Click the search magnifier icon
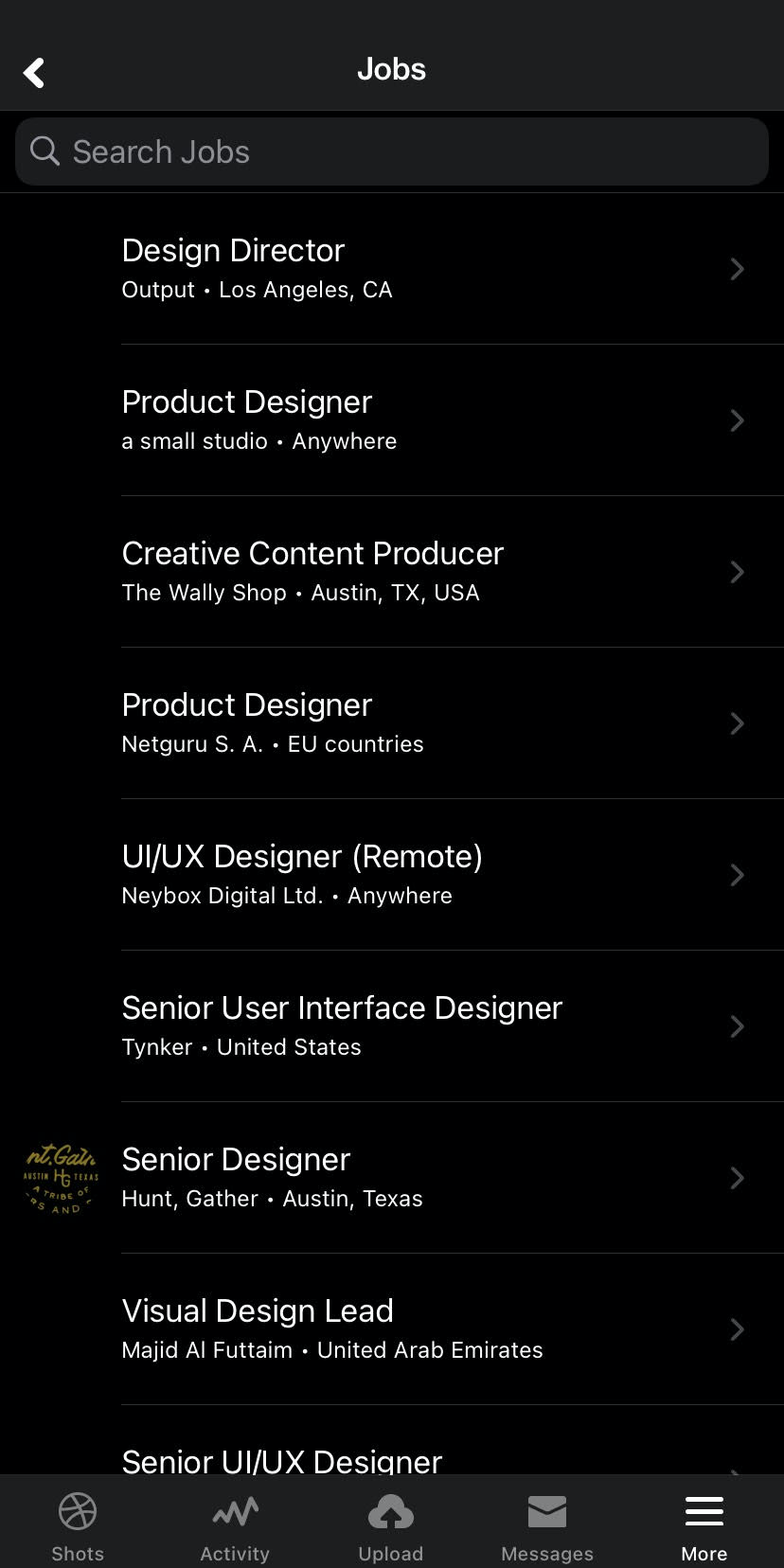Screen dimensions: 784x1568 [x=45, y=151]
